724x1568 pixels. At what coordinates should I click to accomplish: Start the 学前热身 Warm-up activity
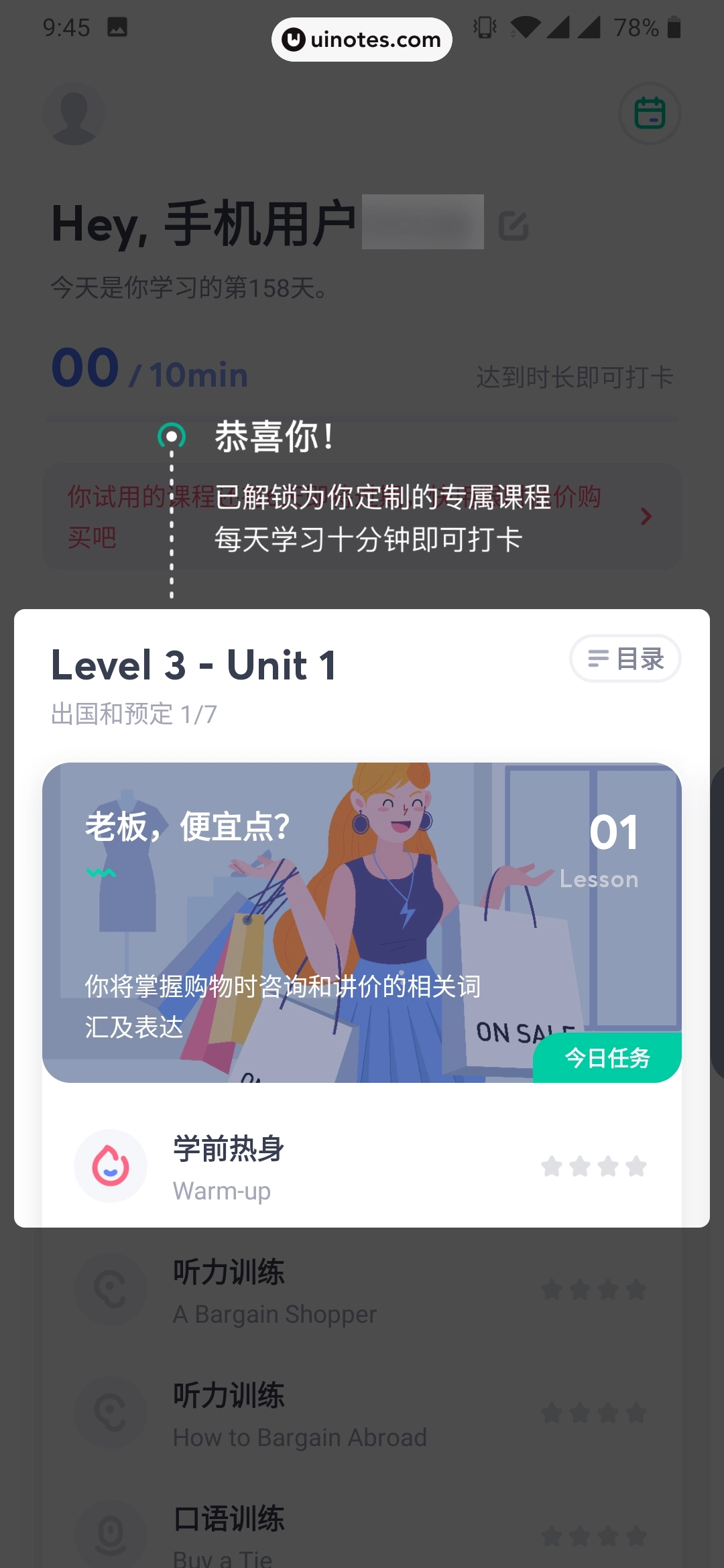tap(362, 1167)
